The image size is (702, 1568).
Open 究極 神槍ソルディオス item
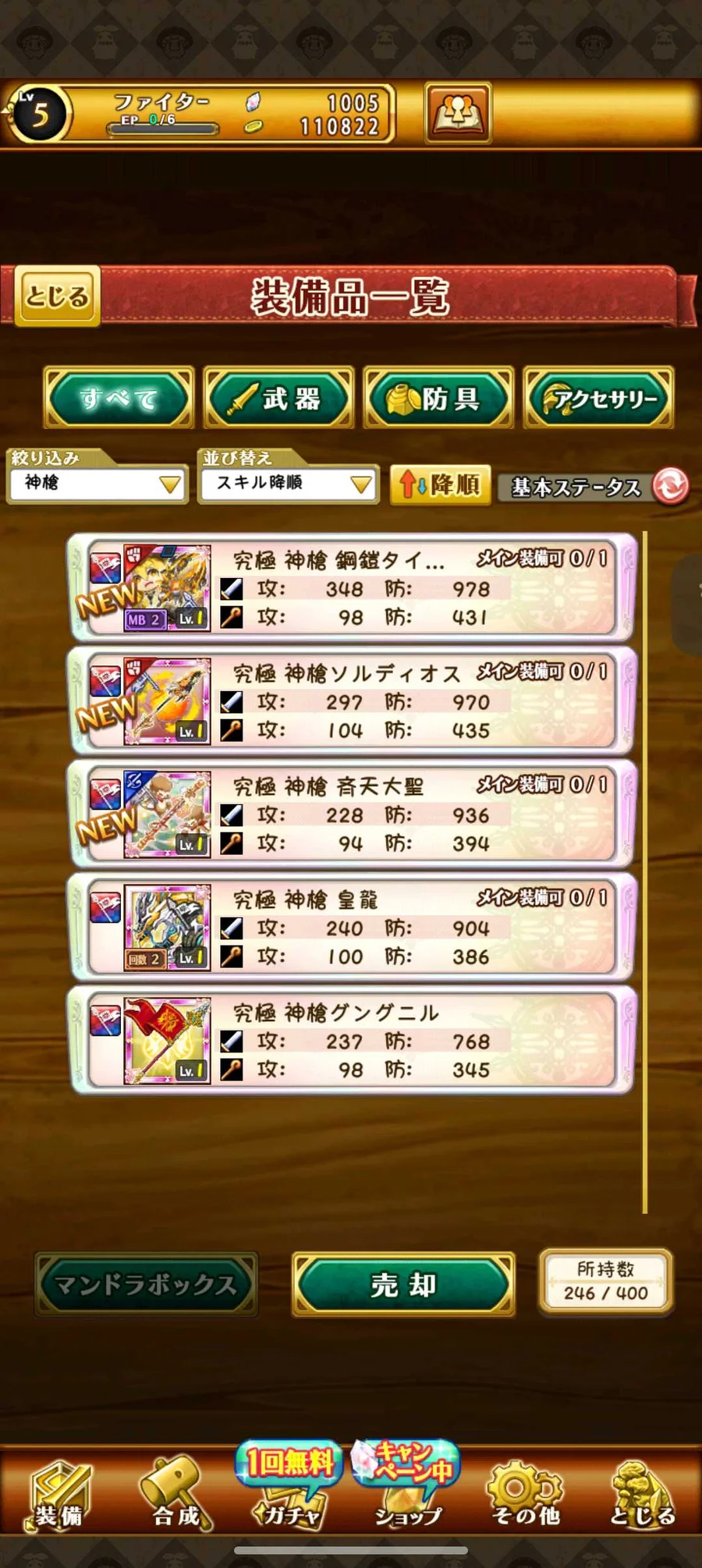pos(351,701)
